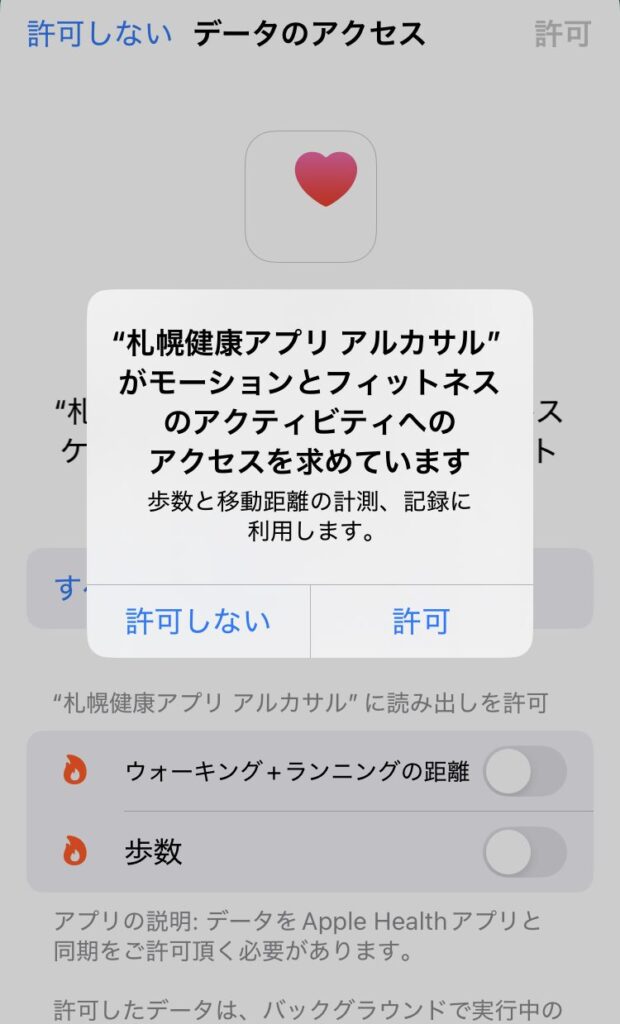Tap 許可しない in the top navigation bar
The height and width of the screenshot is (1024, 620).
pyautogui.click(x=99, y=33)
